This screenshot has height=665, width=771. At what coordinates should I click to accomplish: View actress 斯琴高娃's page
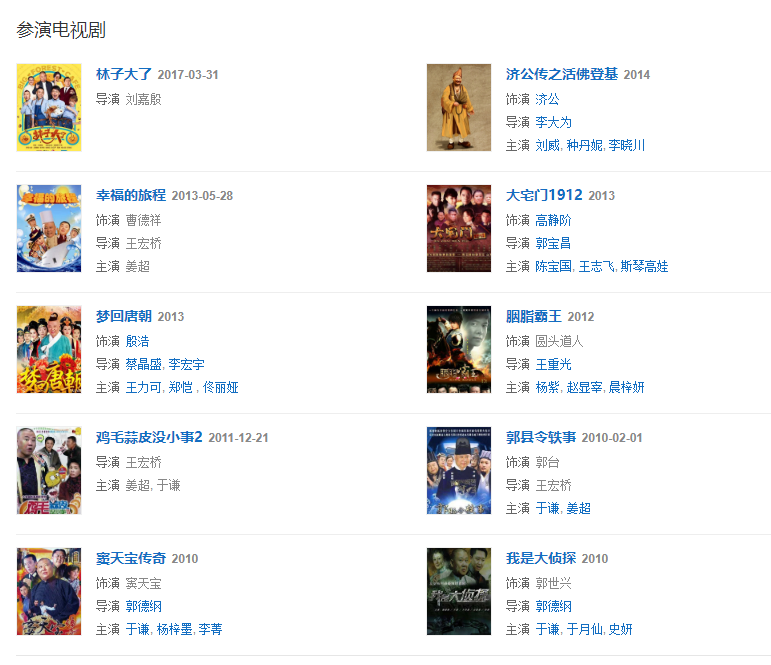(x=644, y=266)
